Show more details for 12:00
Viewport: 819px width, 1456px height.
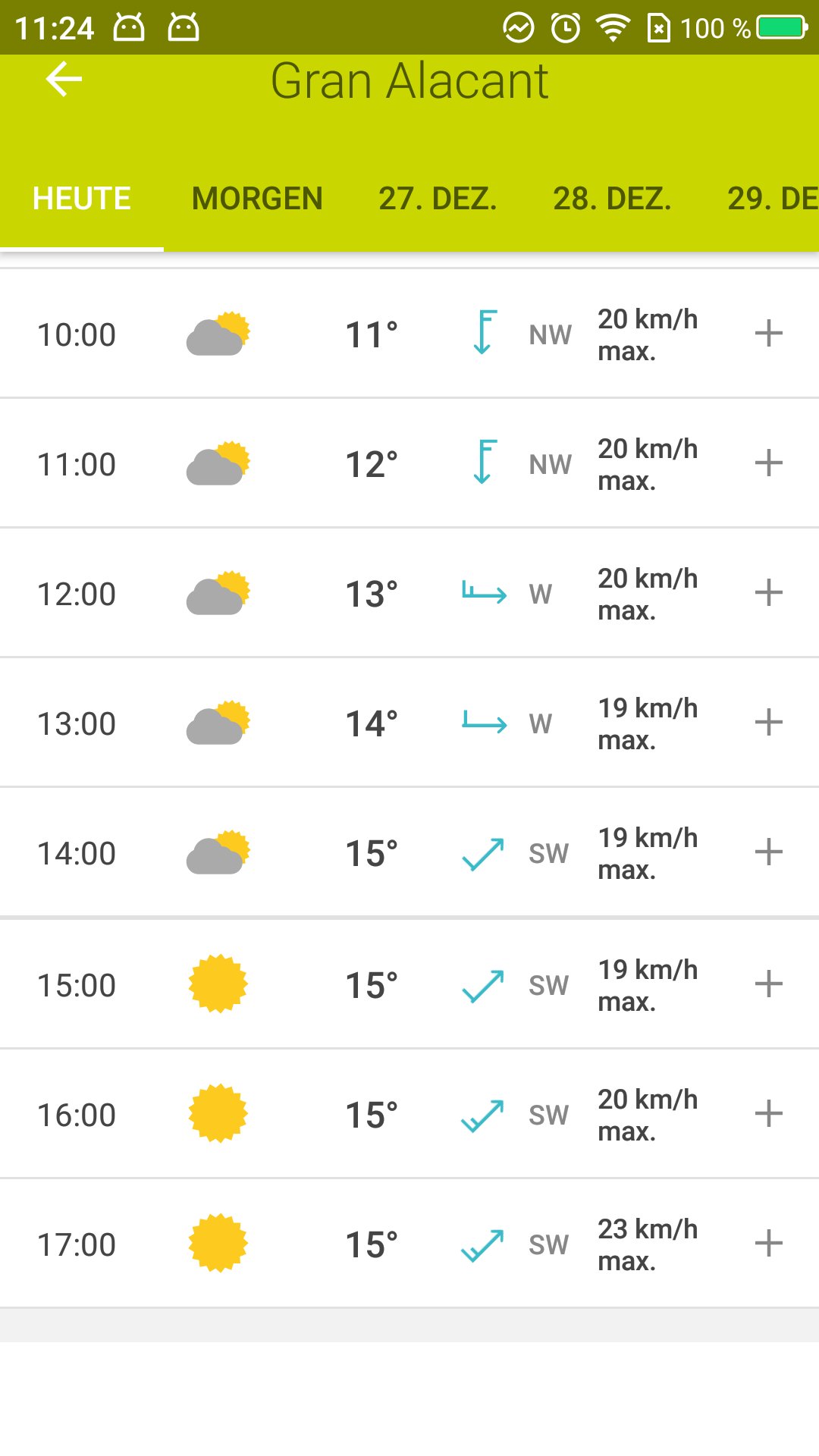click(x=768, y=593)
